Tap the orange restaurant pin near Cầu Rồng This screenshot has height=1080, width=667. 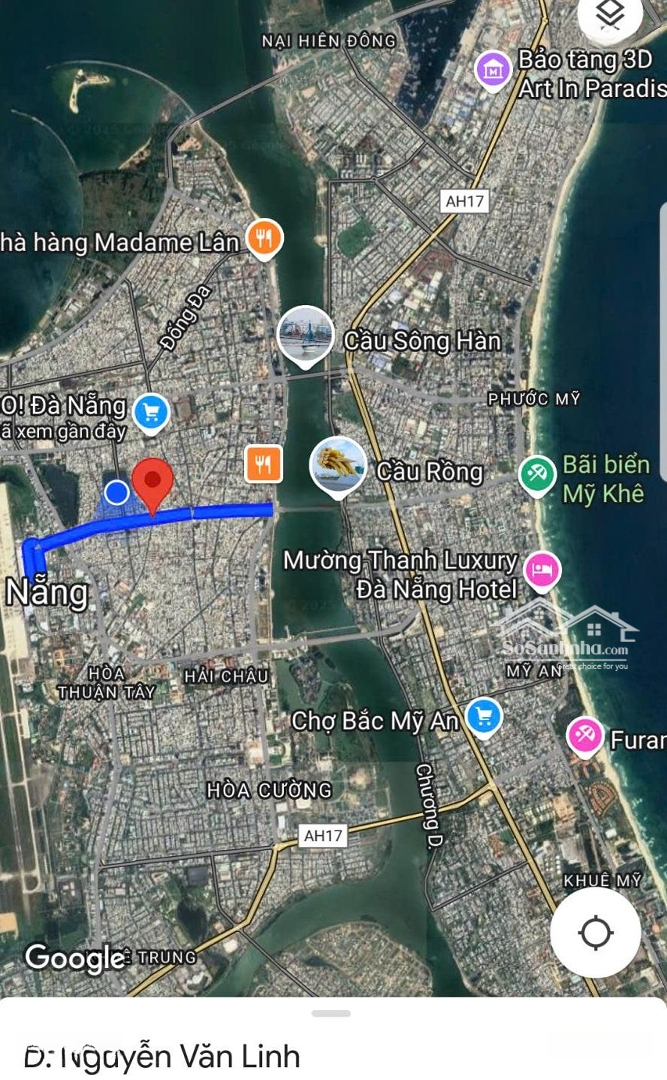[x=264, y=463]
